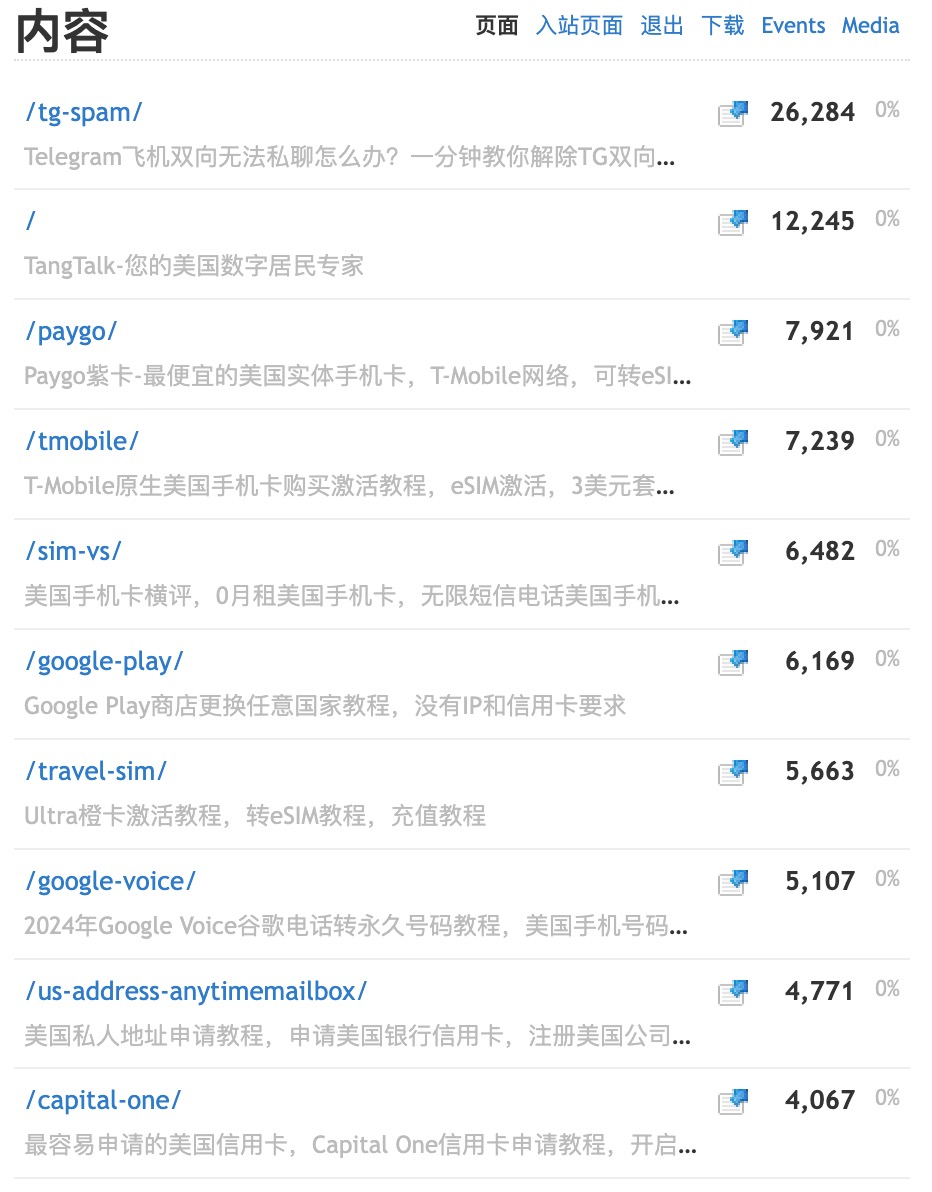
Task: Show the Media tab
Action: [870, 26]
